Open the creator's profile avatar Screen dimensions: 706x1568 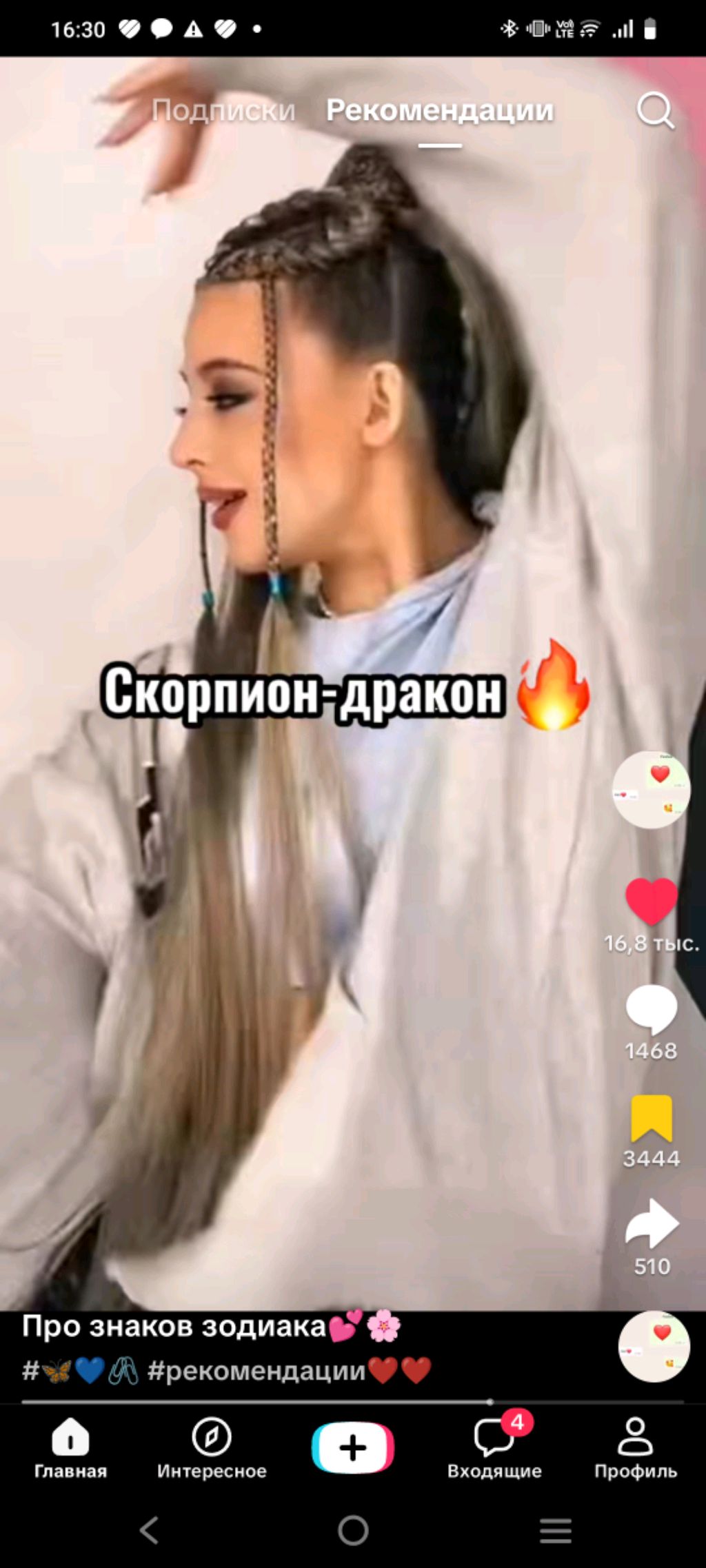[x=651, y=790]
